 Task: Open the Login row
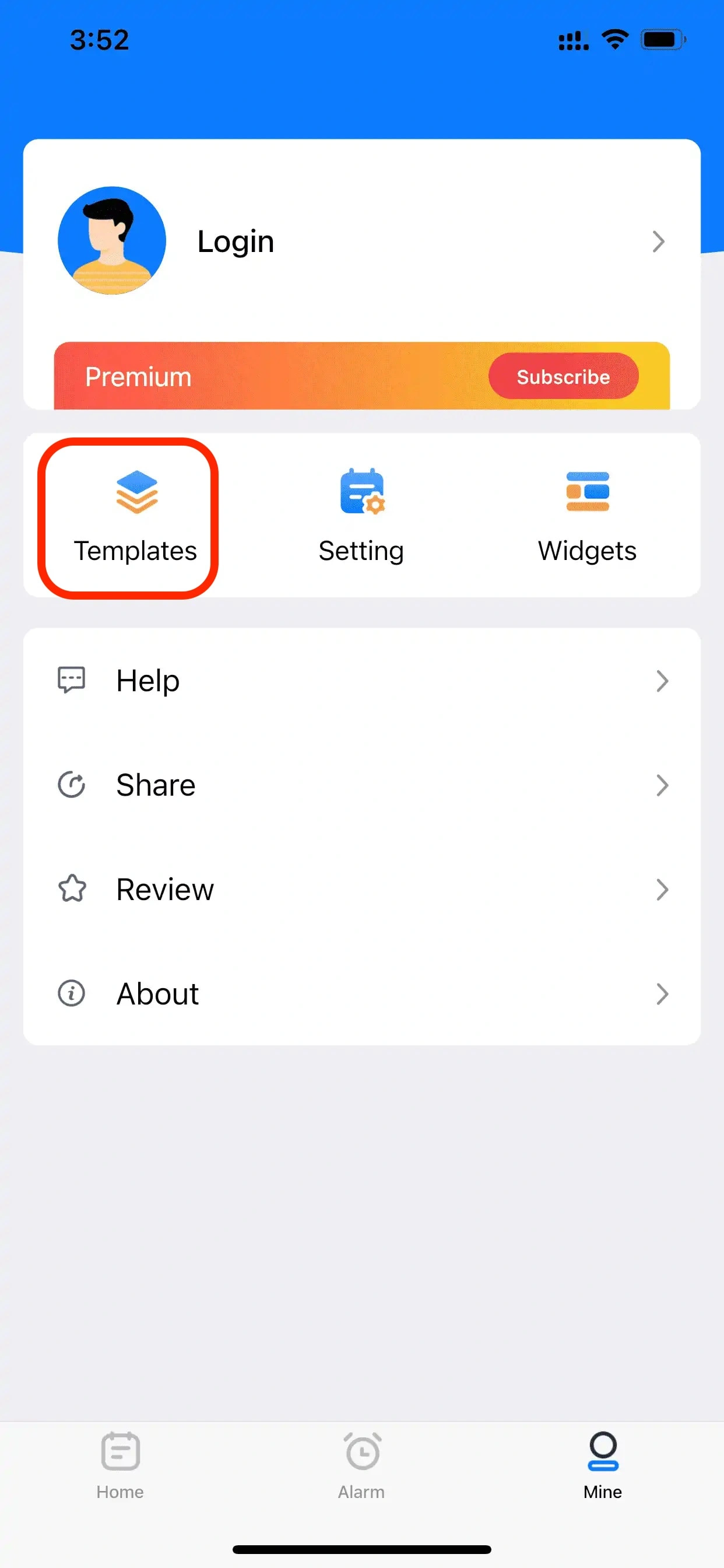361,241
